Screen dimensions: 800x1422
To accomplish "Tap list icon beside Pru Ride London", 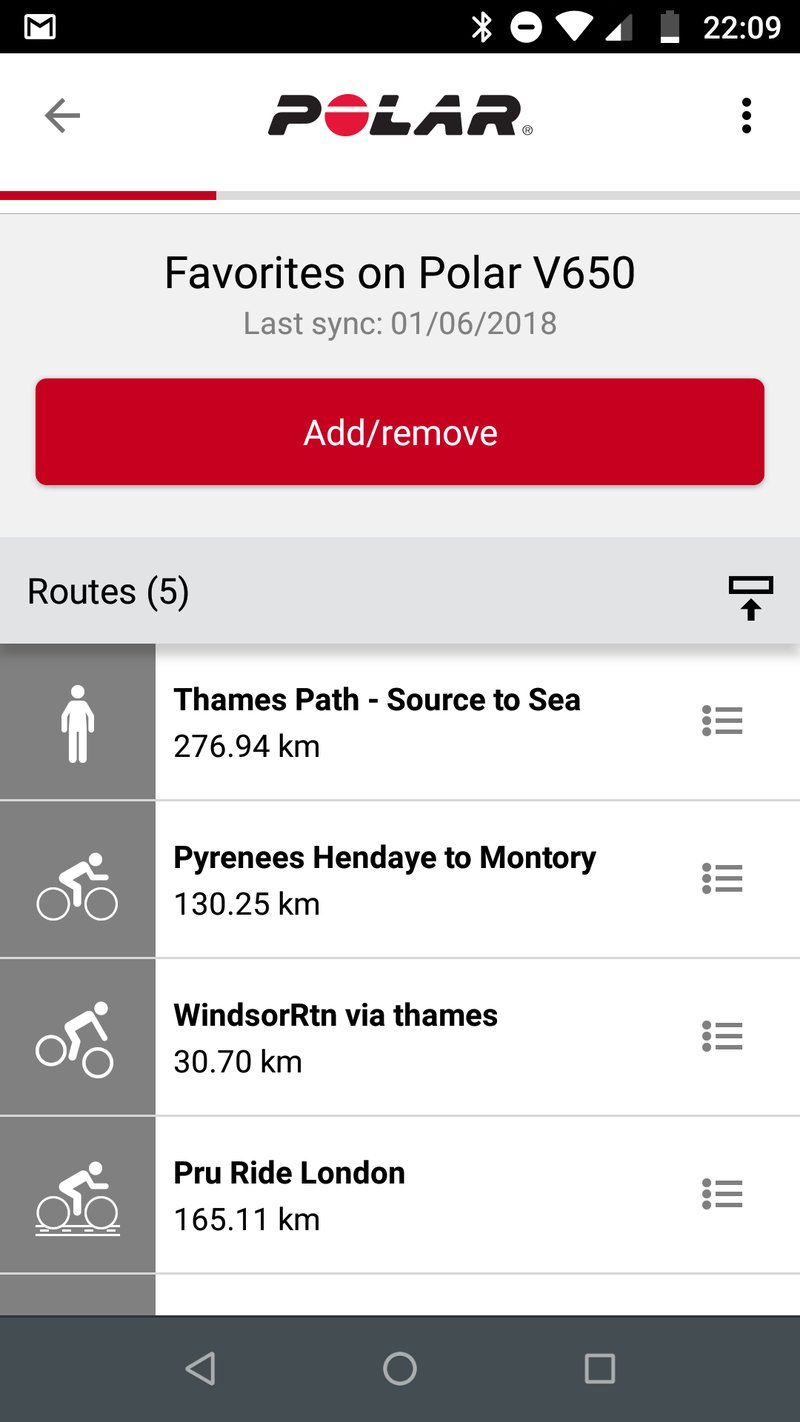I will coord(722,1194).
